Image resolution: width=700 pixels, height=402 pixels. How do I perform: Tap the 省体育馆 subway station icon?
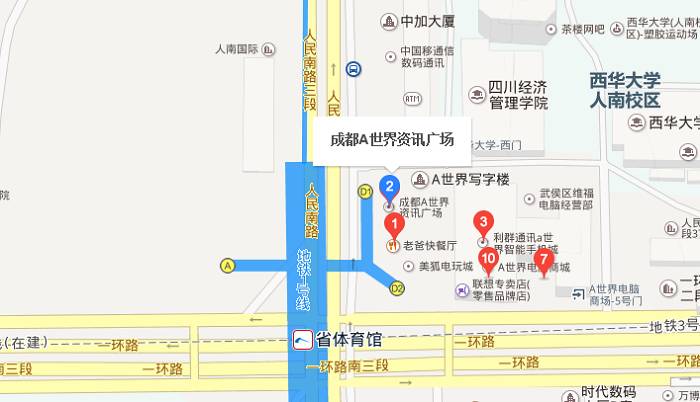(300, 339)
